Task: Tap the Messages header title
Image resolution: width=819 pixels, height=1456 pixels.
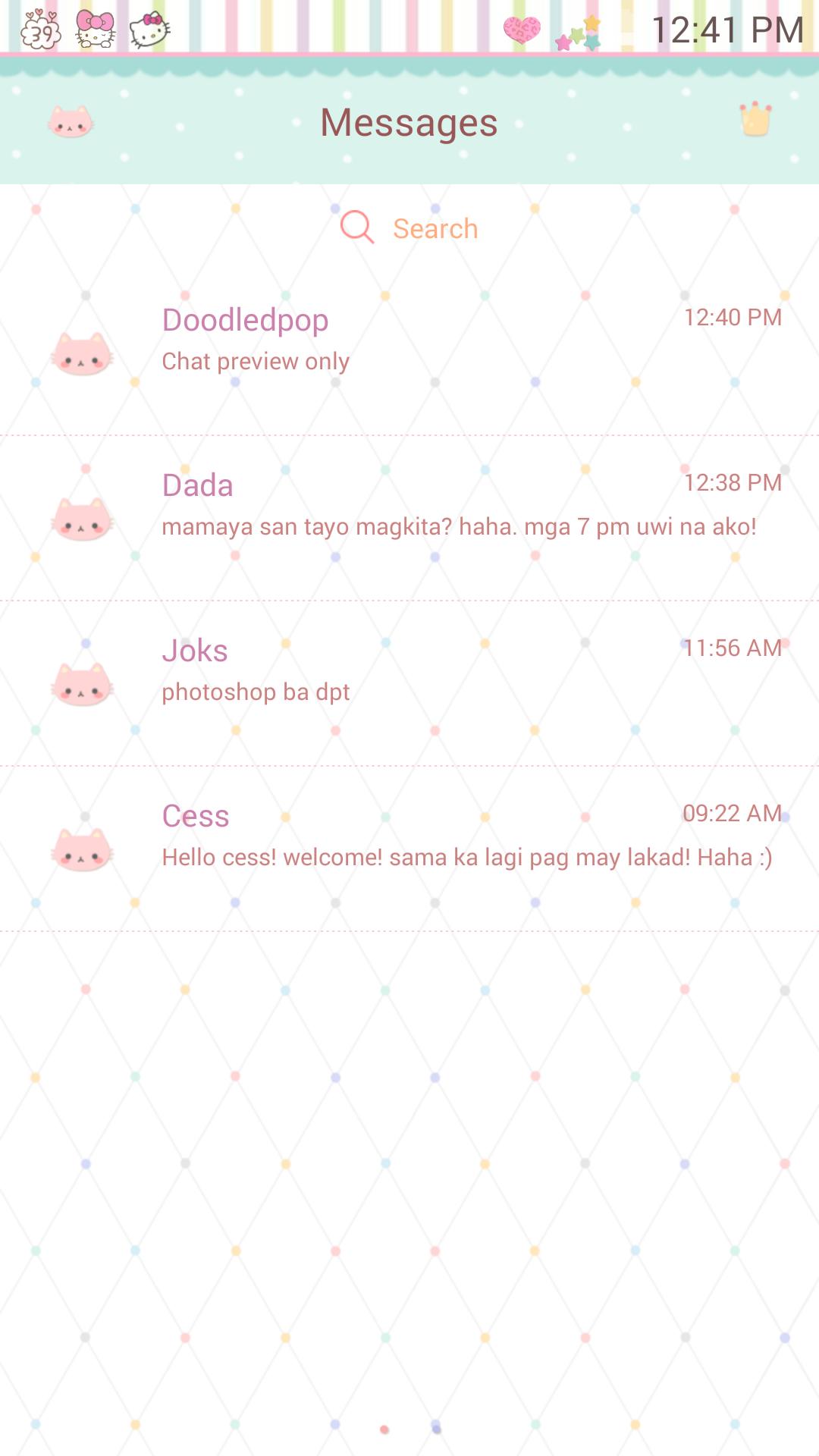Action: pyautogui.click(x=409, y=121)
